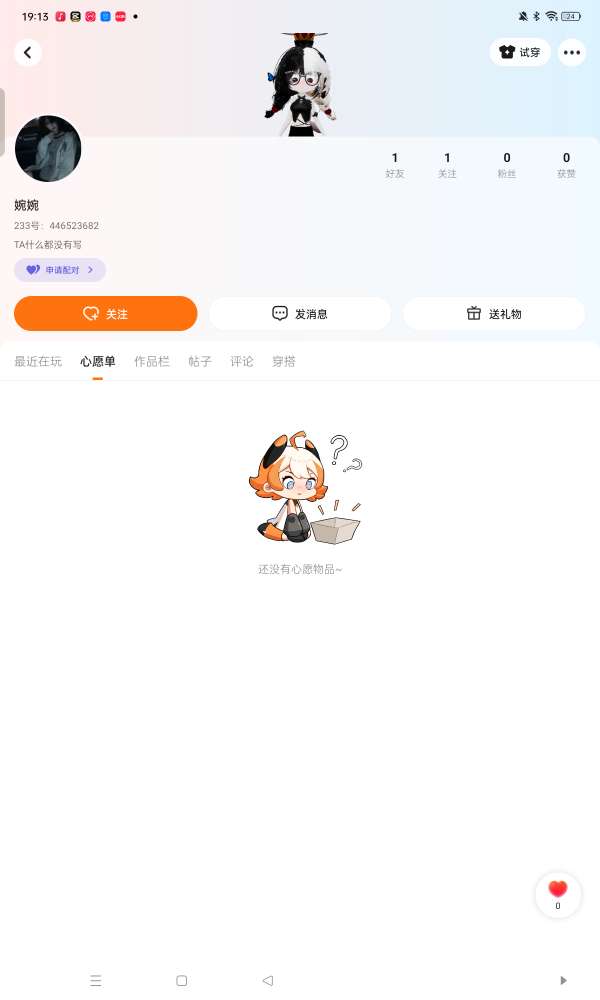
Task: Switch to the 作品栏 tab
Action: pos(152,361)
